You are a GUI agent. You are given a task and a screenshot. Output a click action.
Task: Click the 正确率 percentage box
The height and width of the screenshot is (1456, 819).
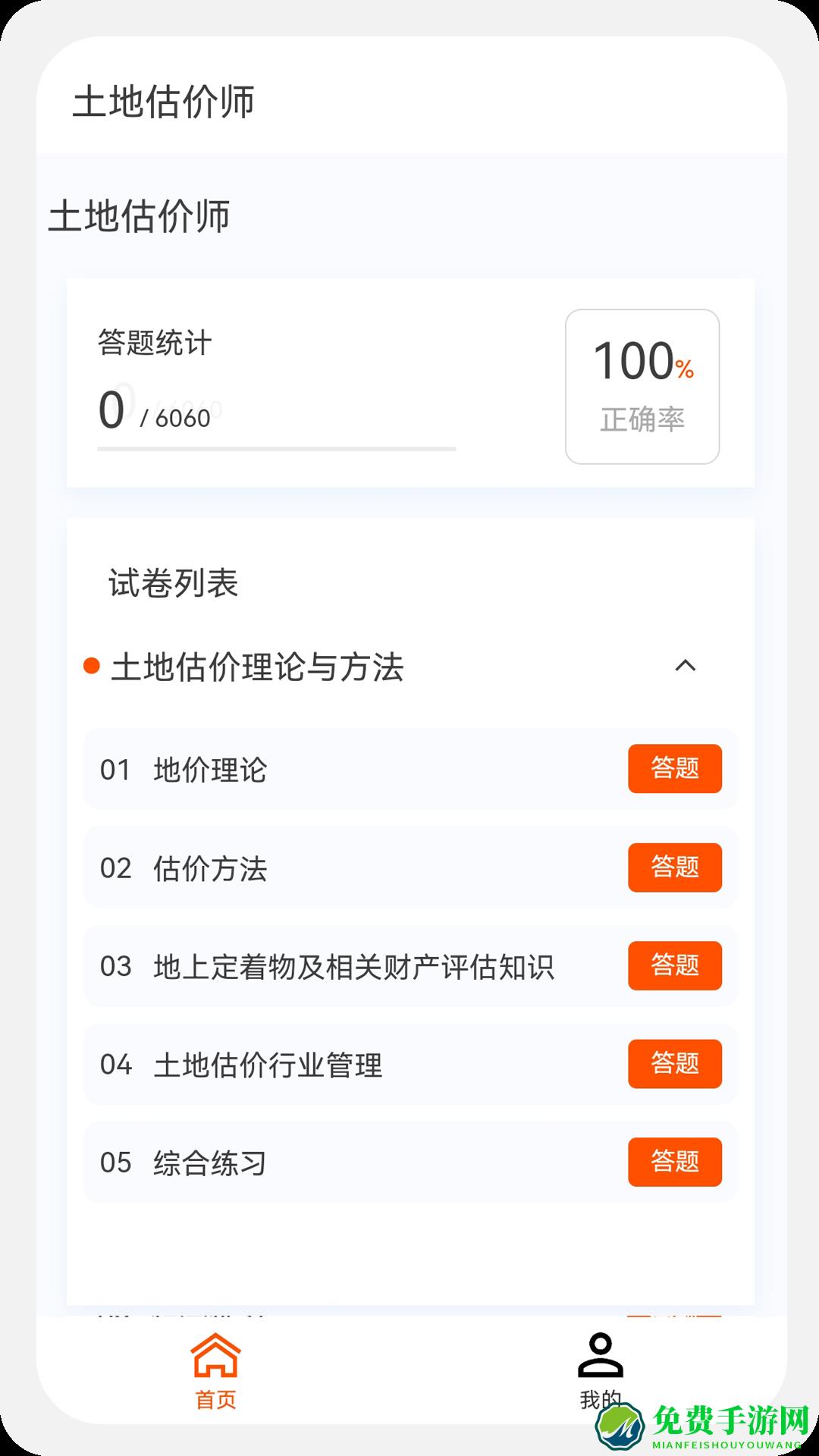641,383
